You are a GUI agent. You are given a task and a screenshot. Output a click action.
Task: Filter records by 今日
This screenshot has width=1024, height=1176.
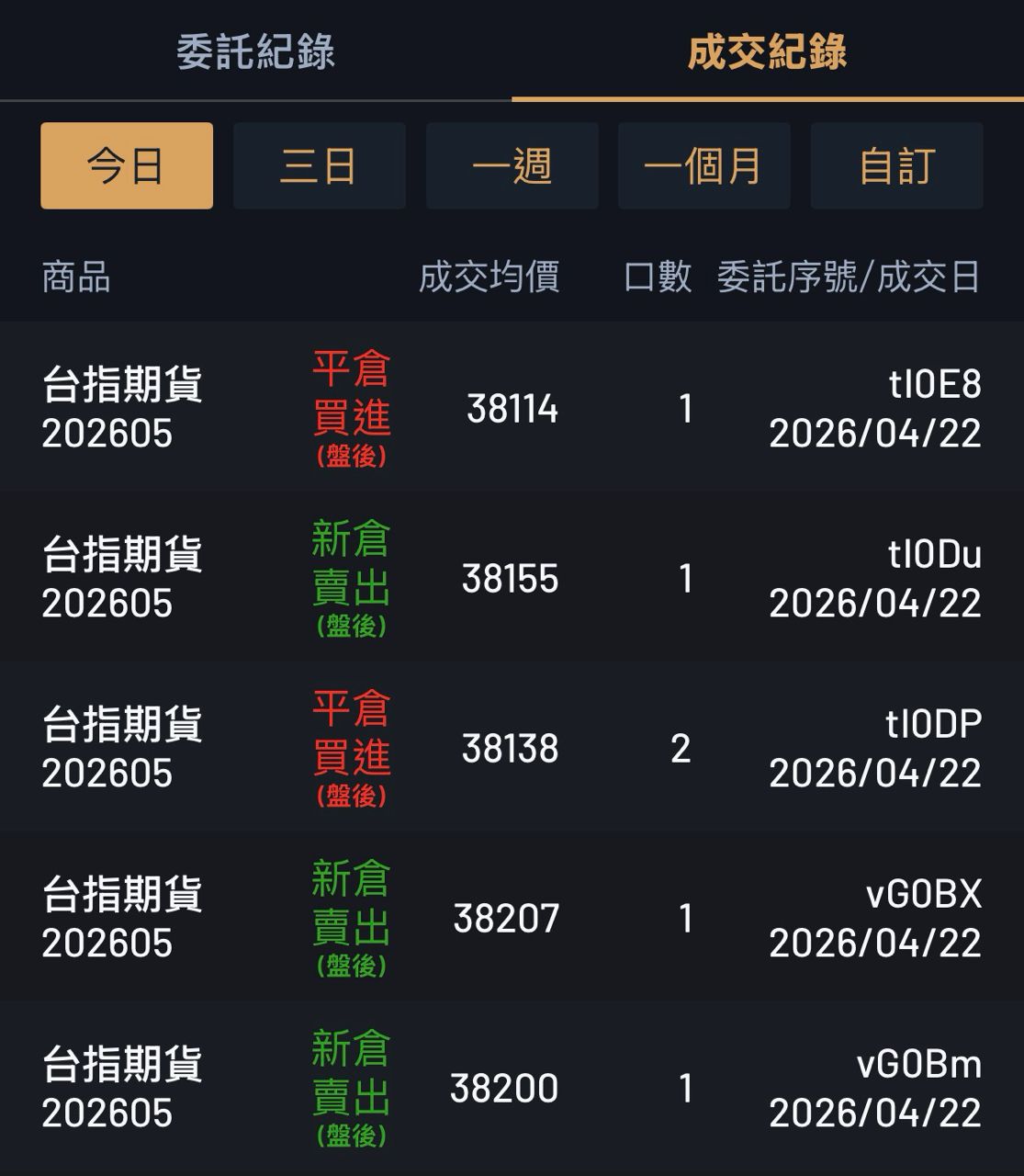[x=127, y=166]
